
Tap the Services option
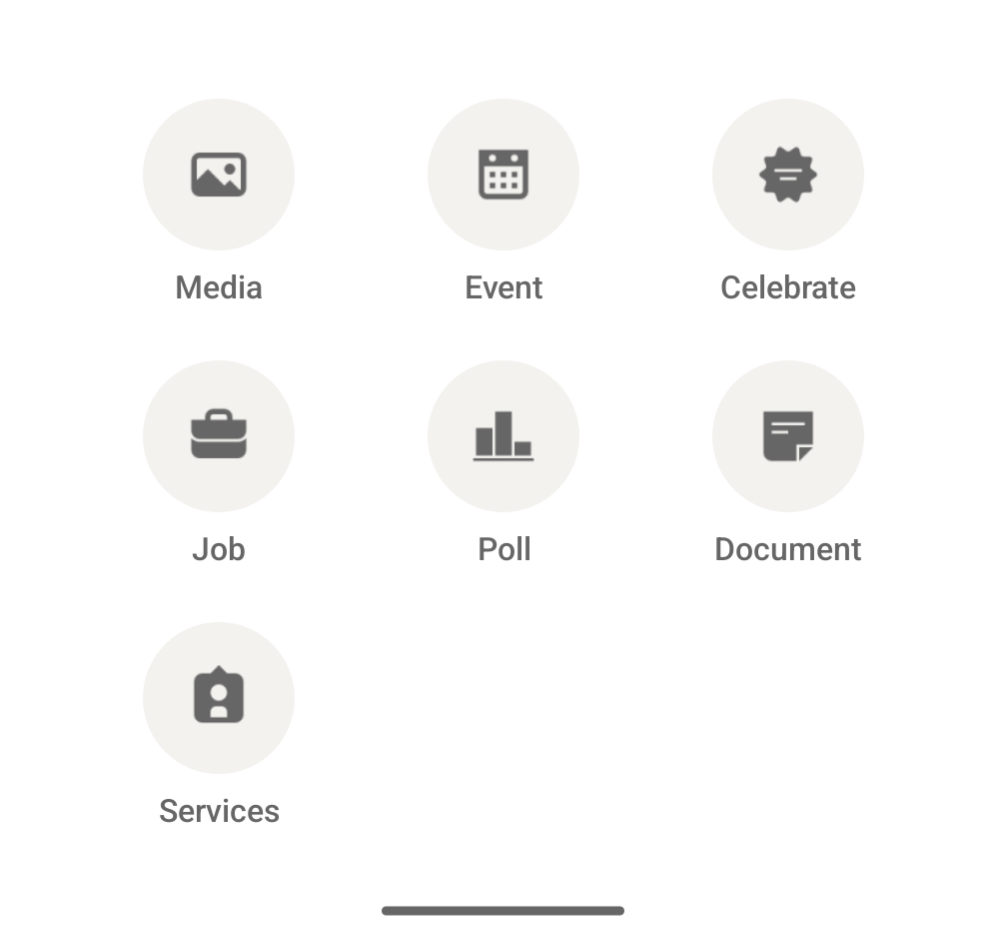point(219,698)
